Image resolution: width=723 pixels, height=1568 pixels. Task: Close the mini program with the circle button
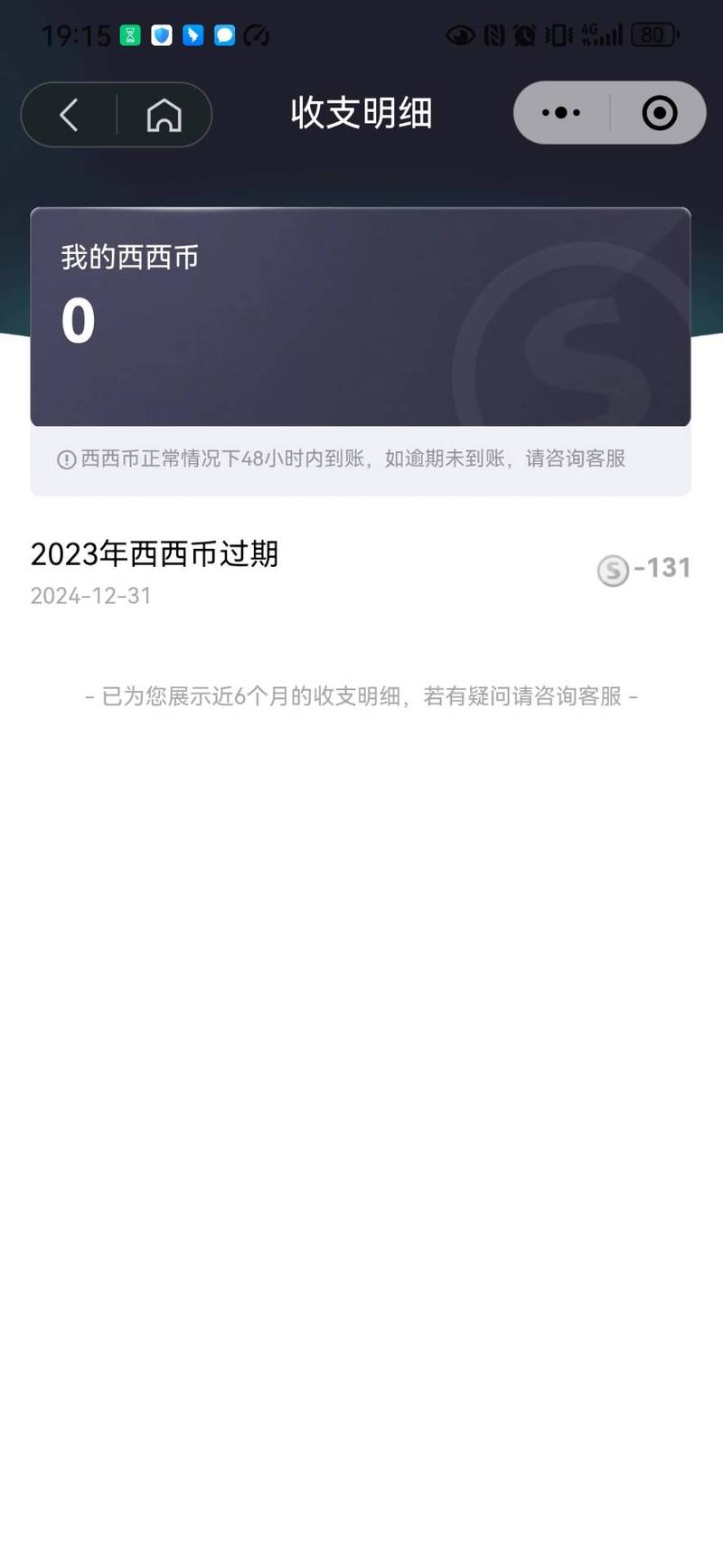[x=660, y=113]
